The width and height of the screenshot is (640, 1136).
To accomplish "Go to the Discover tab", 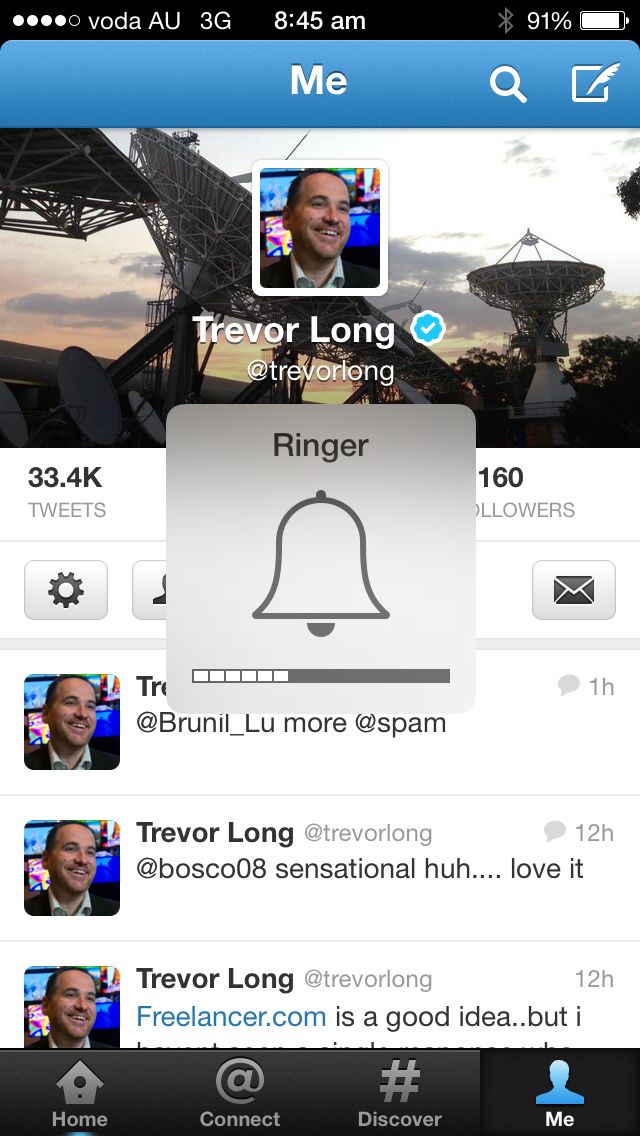I will [x=400, y=1093].
